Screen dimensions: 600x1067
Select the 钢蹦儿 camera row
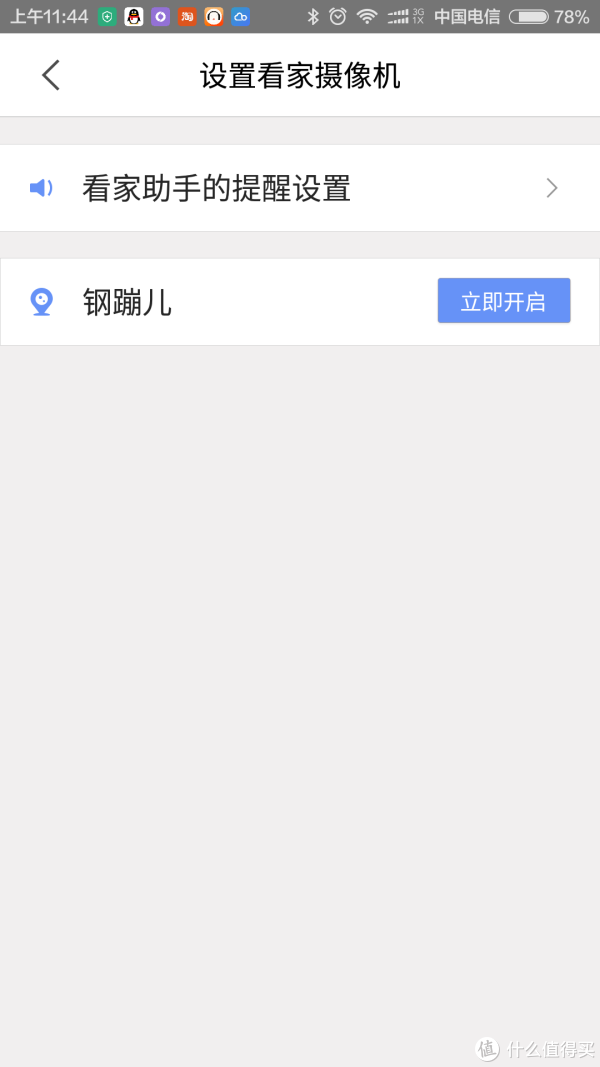tap(300, 302)
